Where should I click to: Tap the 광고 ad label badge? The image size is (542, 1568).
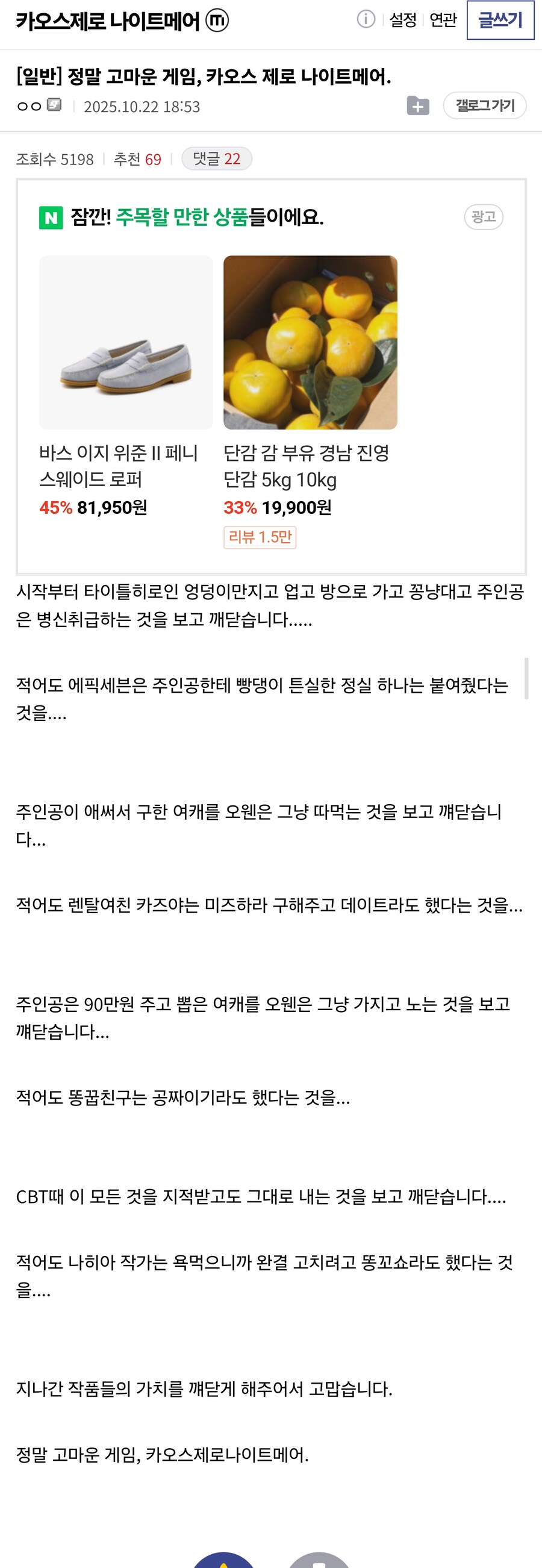tap(484, 217)
